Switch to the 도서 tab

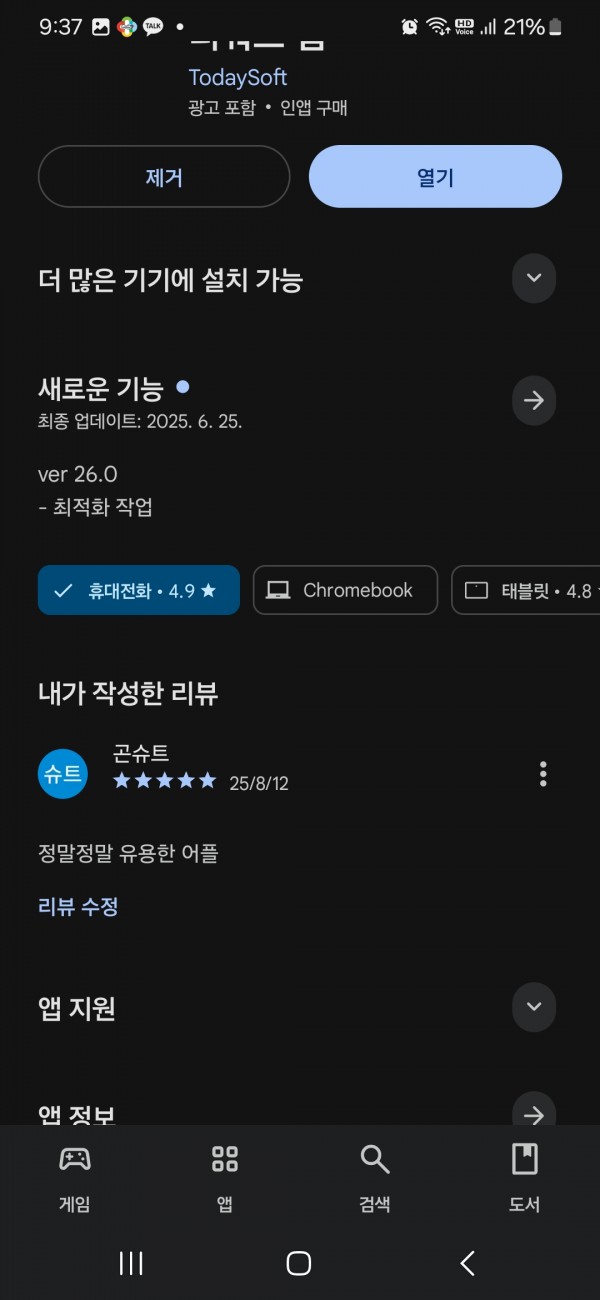525,1178
